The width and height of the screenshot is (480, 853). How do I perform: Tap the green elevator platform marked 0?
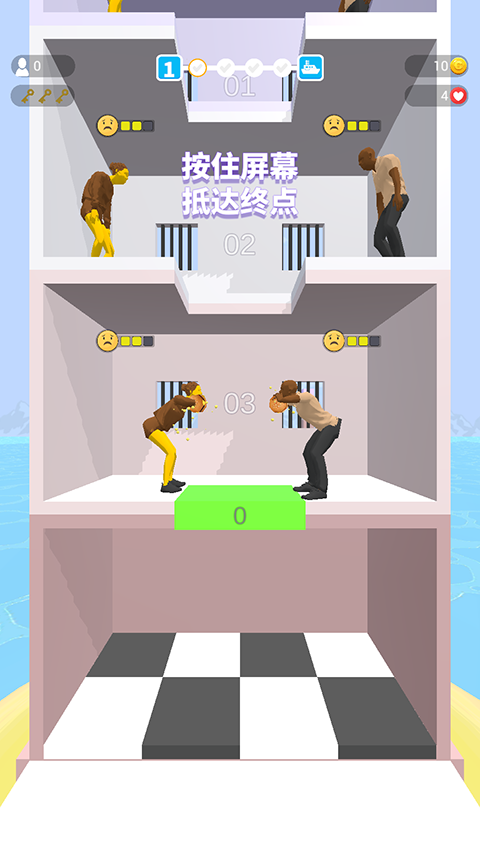(x=240, y=508)
